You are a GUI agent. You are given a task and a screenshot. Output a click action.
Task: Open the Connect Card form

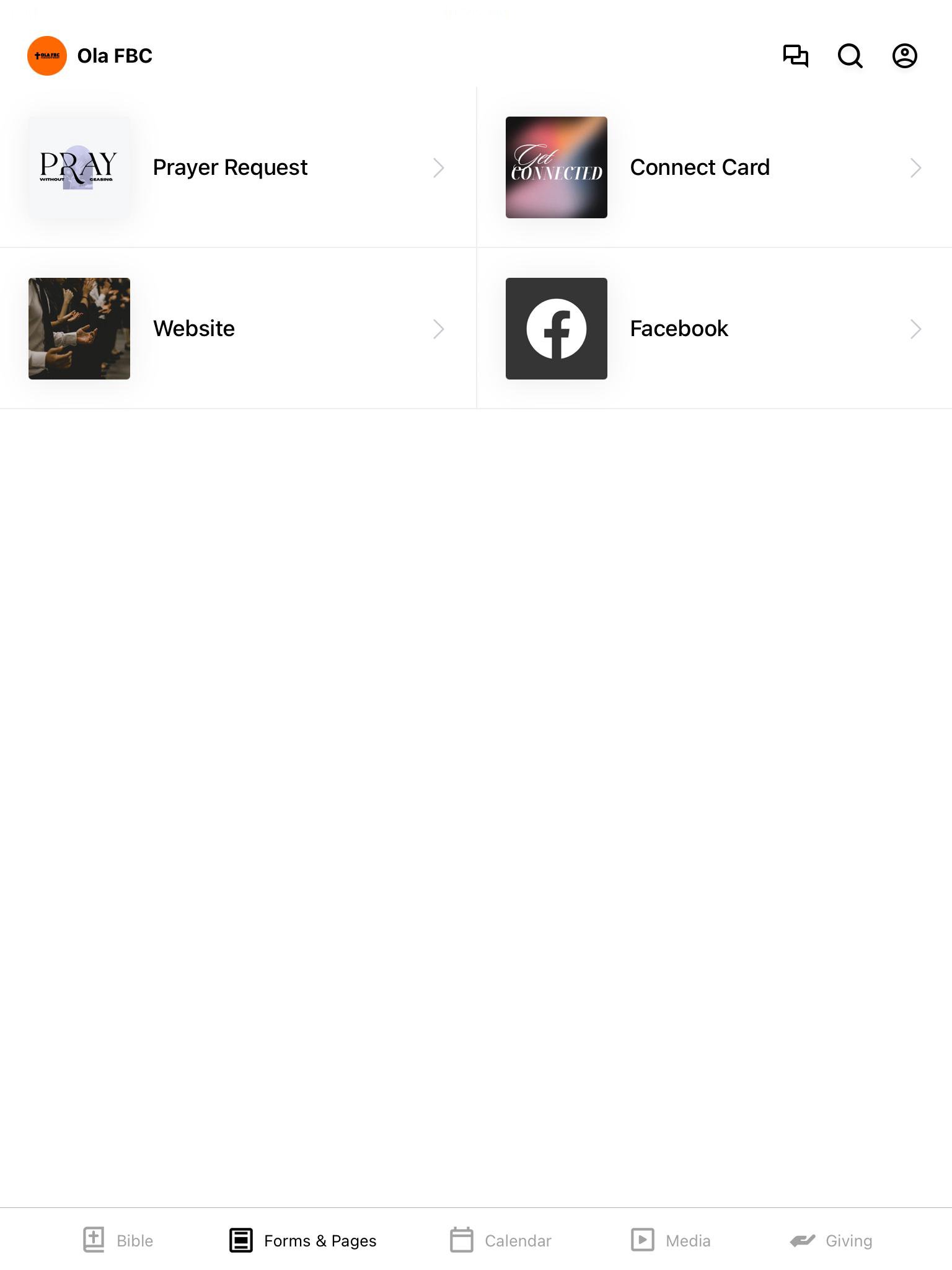click(x=714, y=167)
